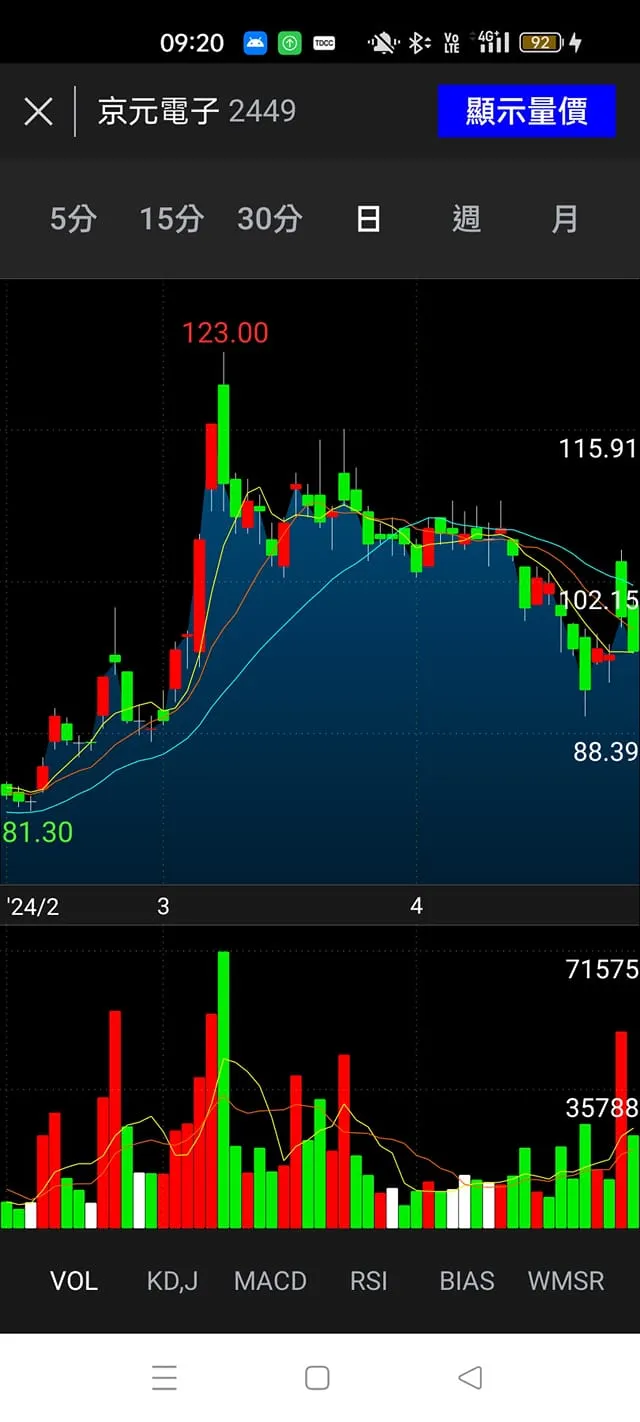Choose the BIAS indicator

click(467, 1281)
